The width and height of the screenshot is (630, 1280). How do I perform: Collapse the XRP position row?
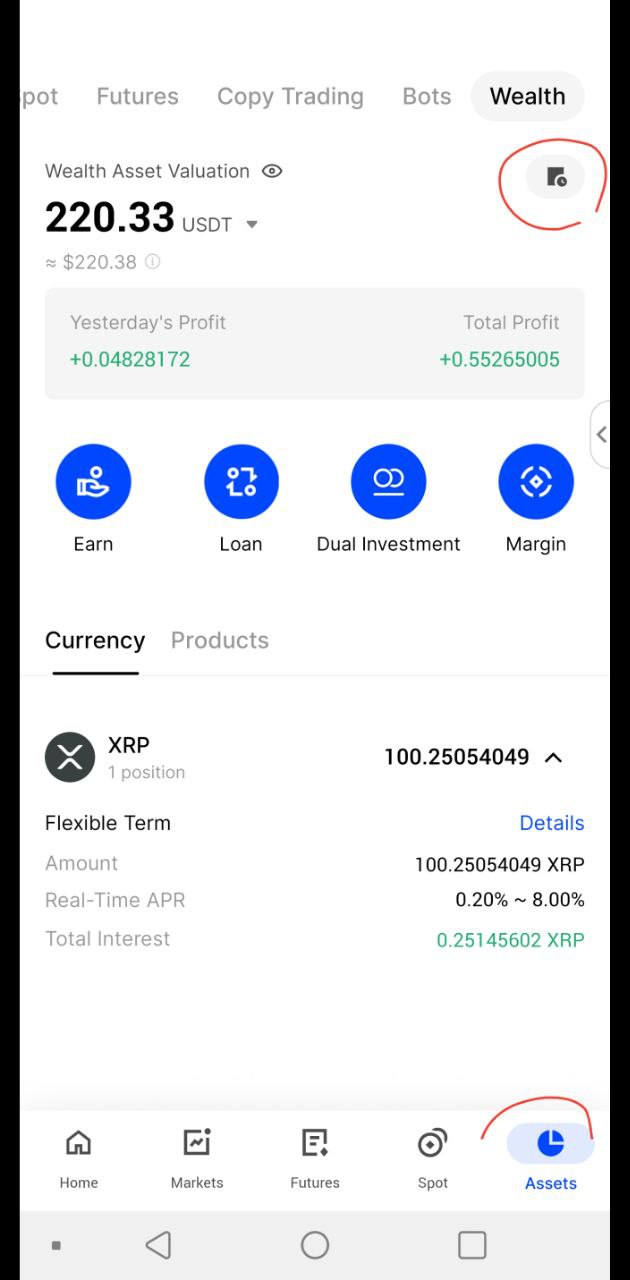tap(553, 757)
